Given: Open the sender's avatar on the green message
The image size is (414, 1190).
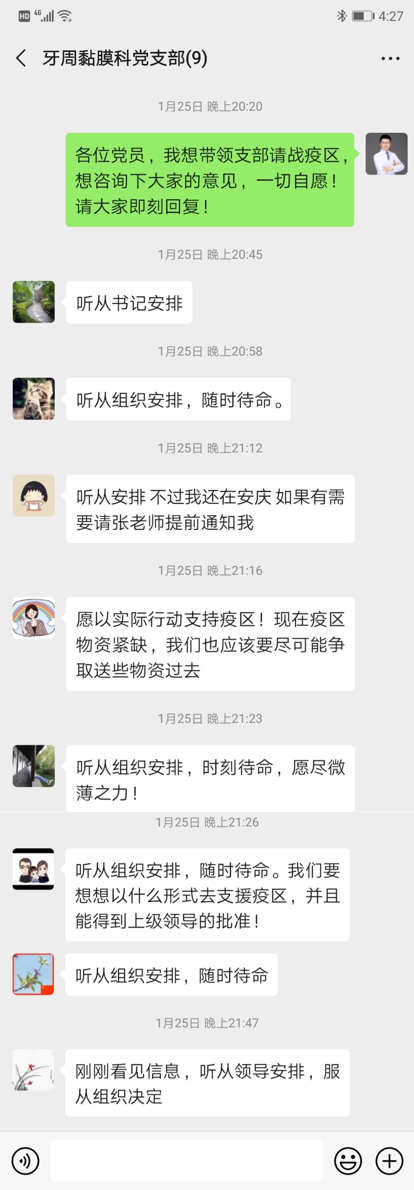Looking at the screenshot, I should (x=387, y=154).
